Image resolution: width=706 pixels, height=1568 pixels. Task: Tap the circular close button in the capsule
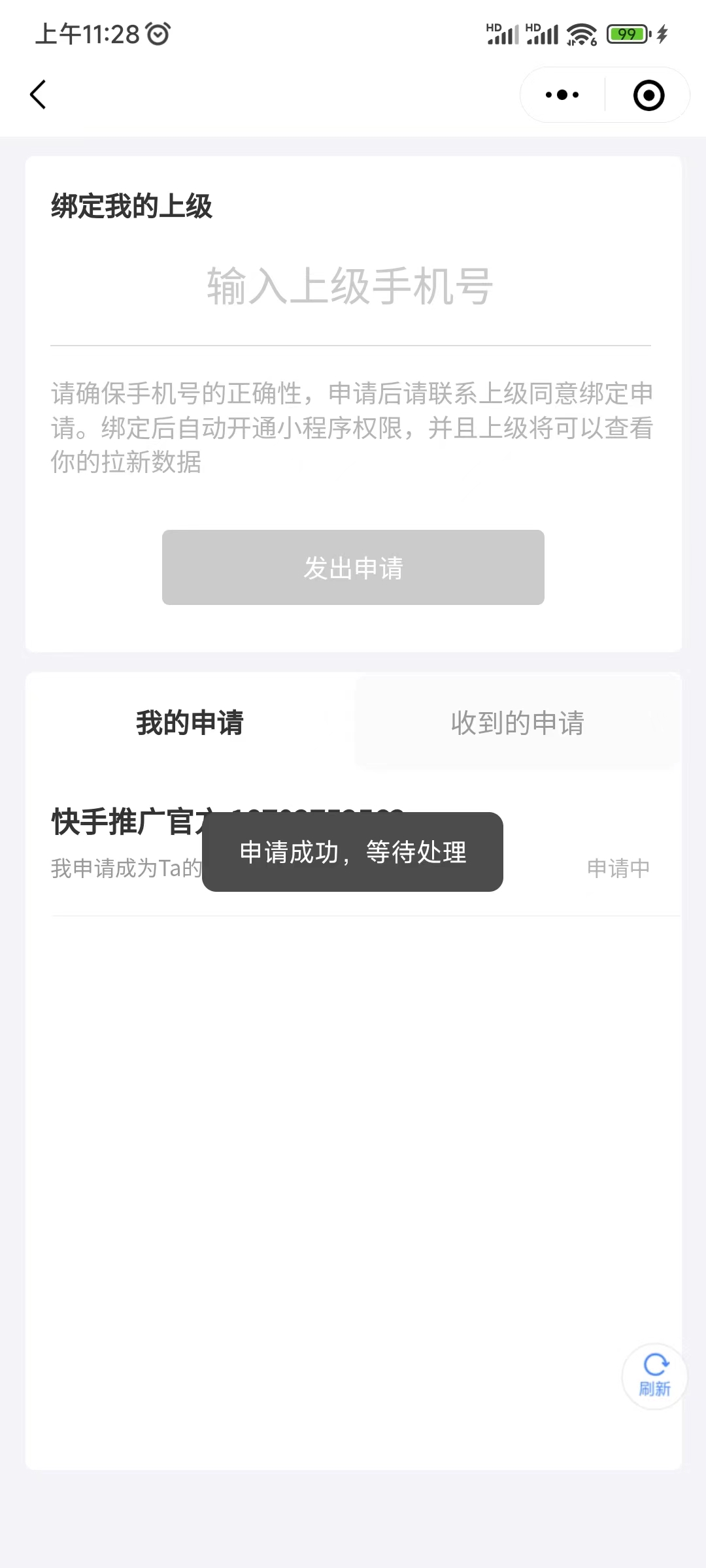pos(647,95)
